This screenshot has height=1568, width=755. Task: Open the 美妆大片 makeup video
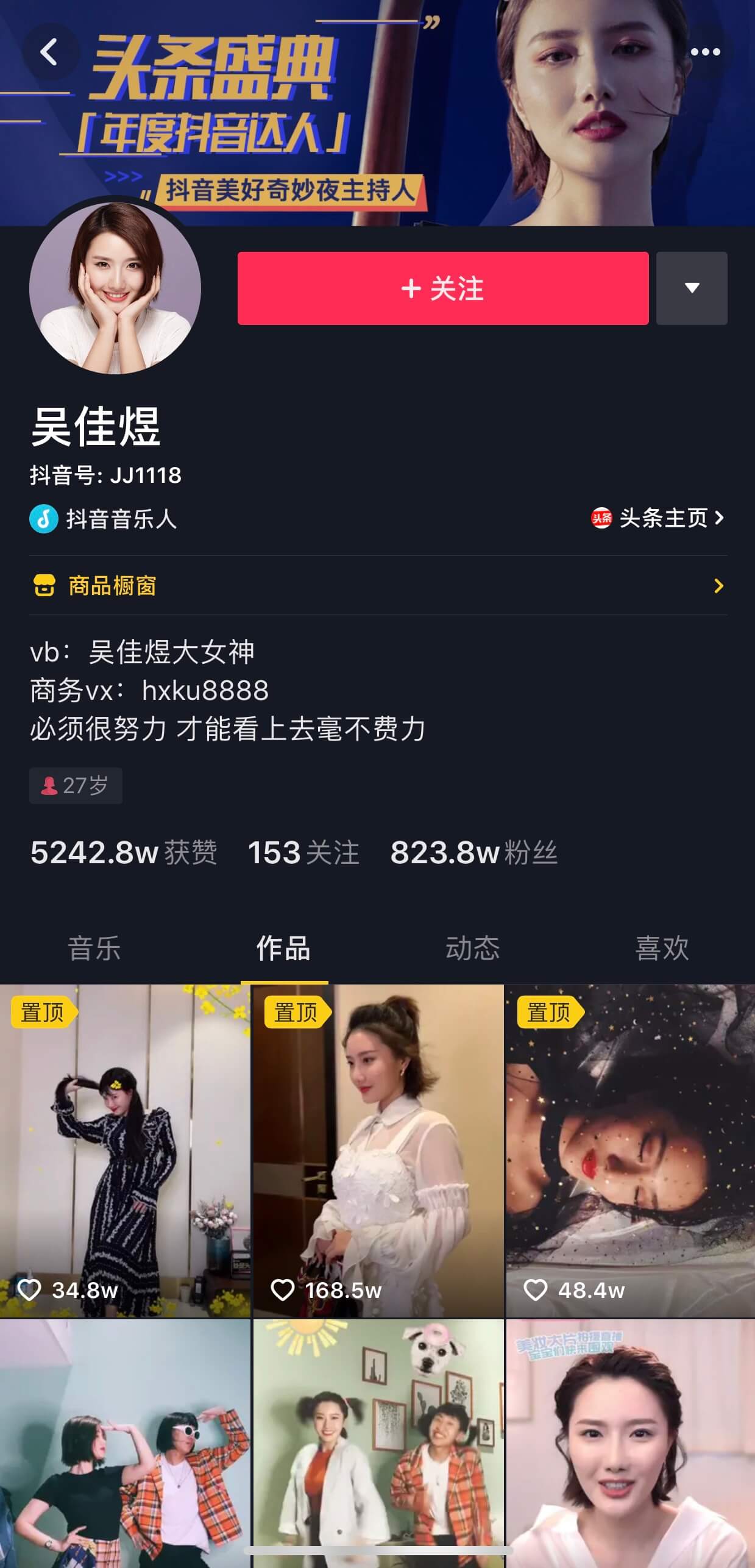click(630, 1442)
